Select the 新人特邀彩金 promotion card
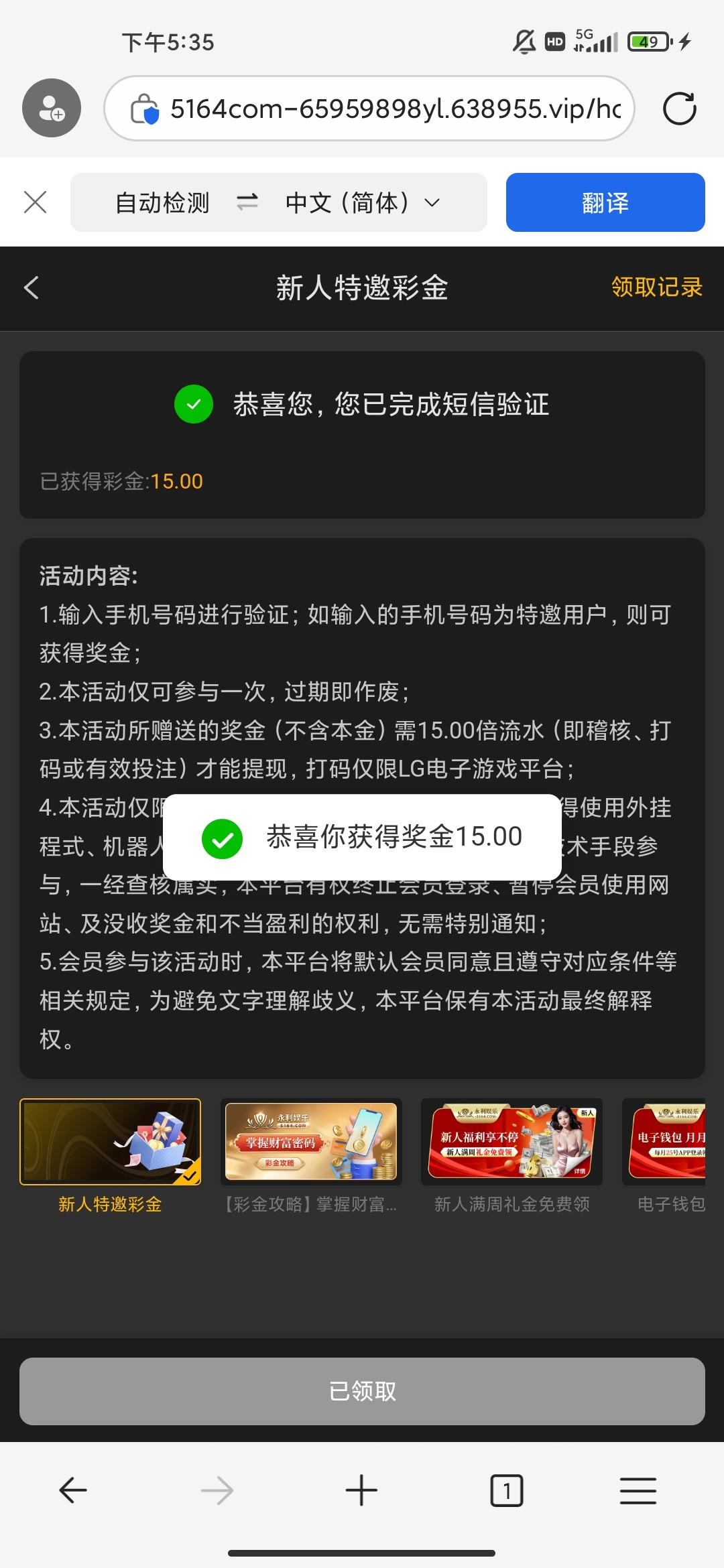Screen dimensions: 724x1568 [x=111, y=1142]
